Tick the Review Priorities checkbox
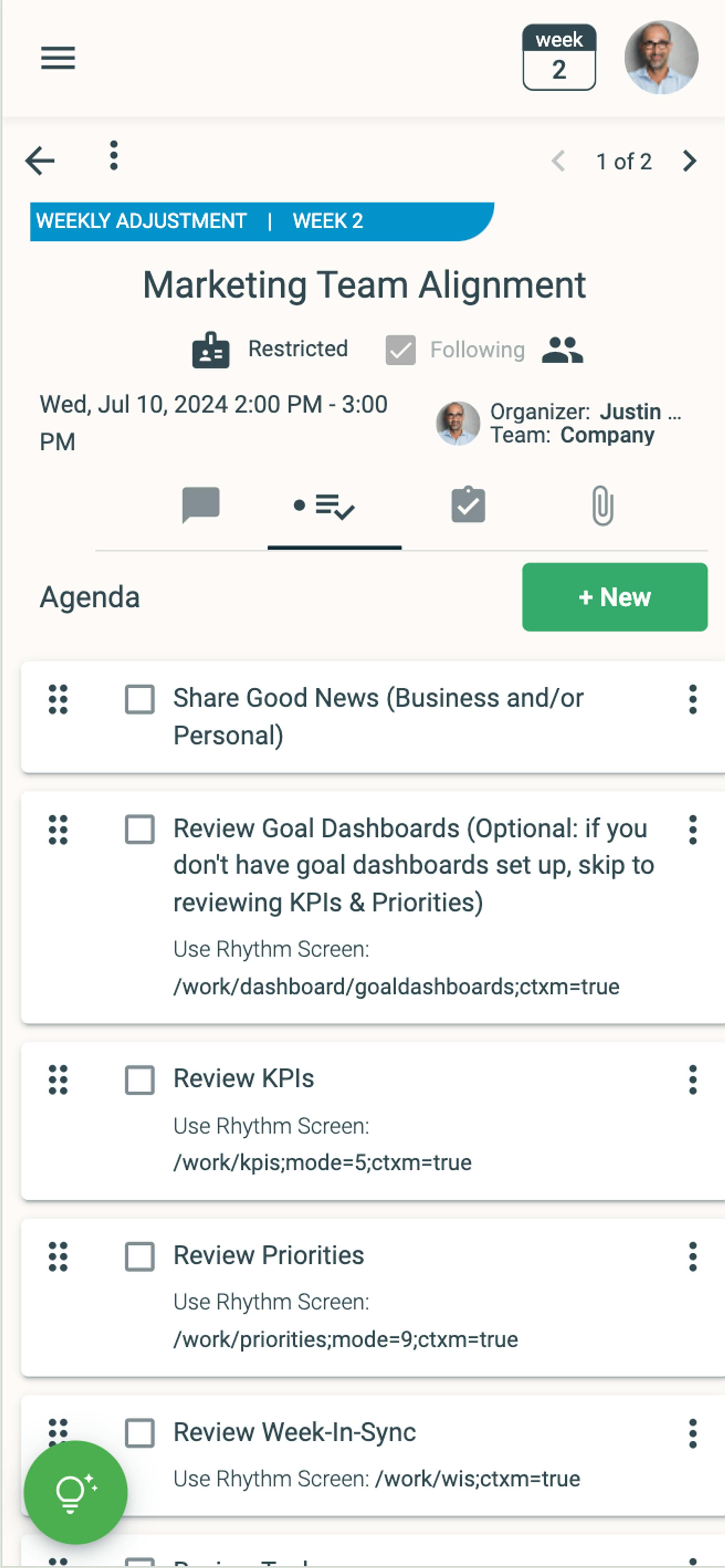Screen dimensions: 725x1568 [x=139, y=1256]
